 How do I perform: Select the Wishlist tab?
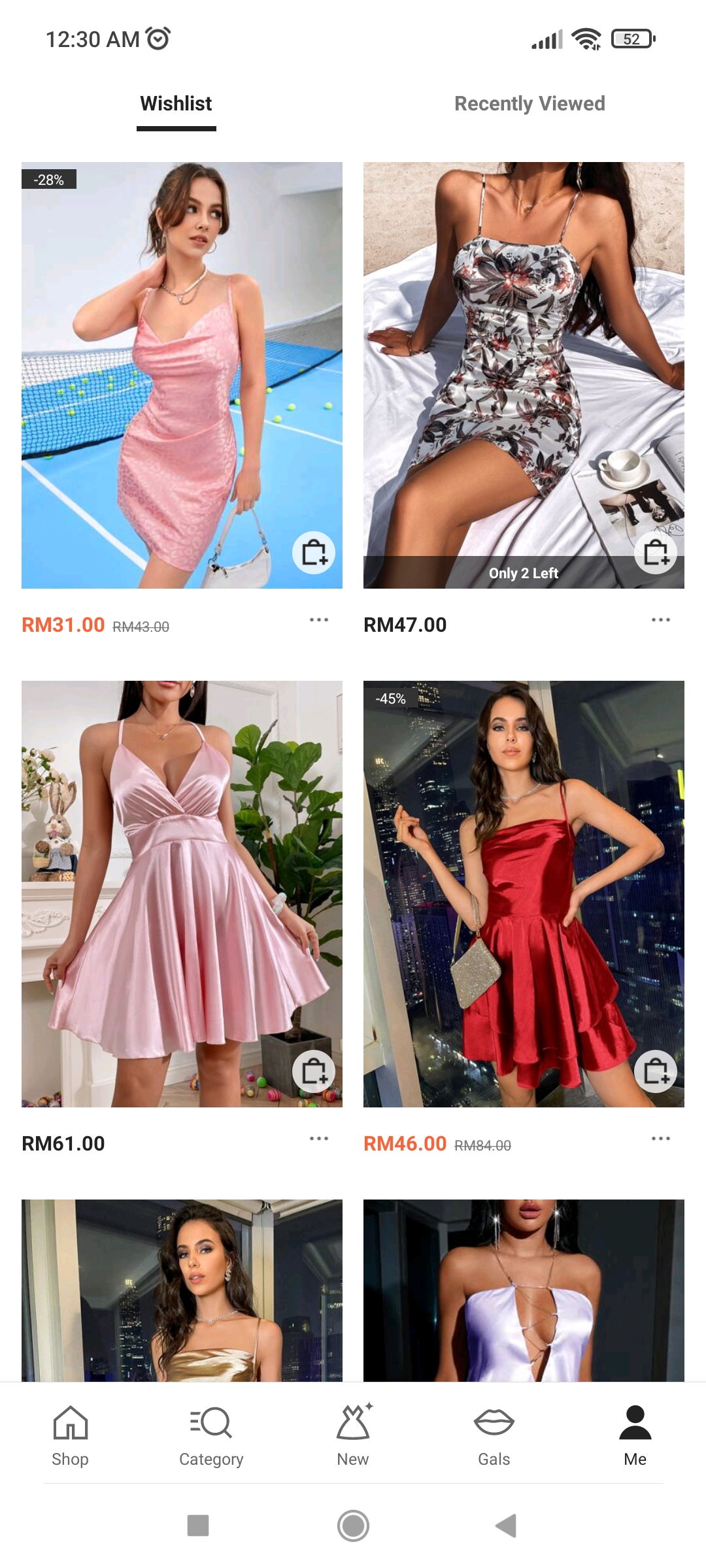176,103
